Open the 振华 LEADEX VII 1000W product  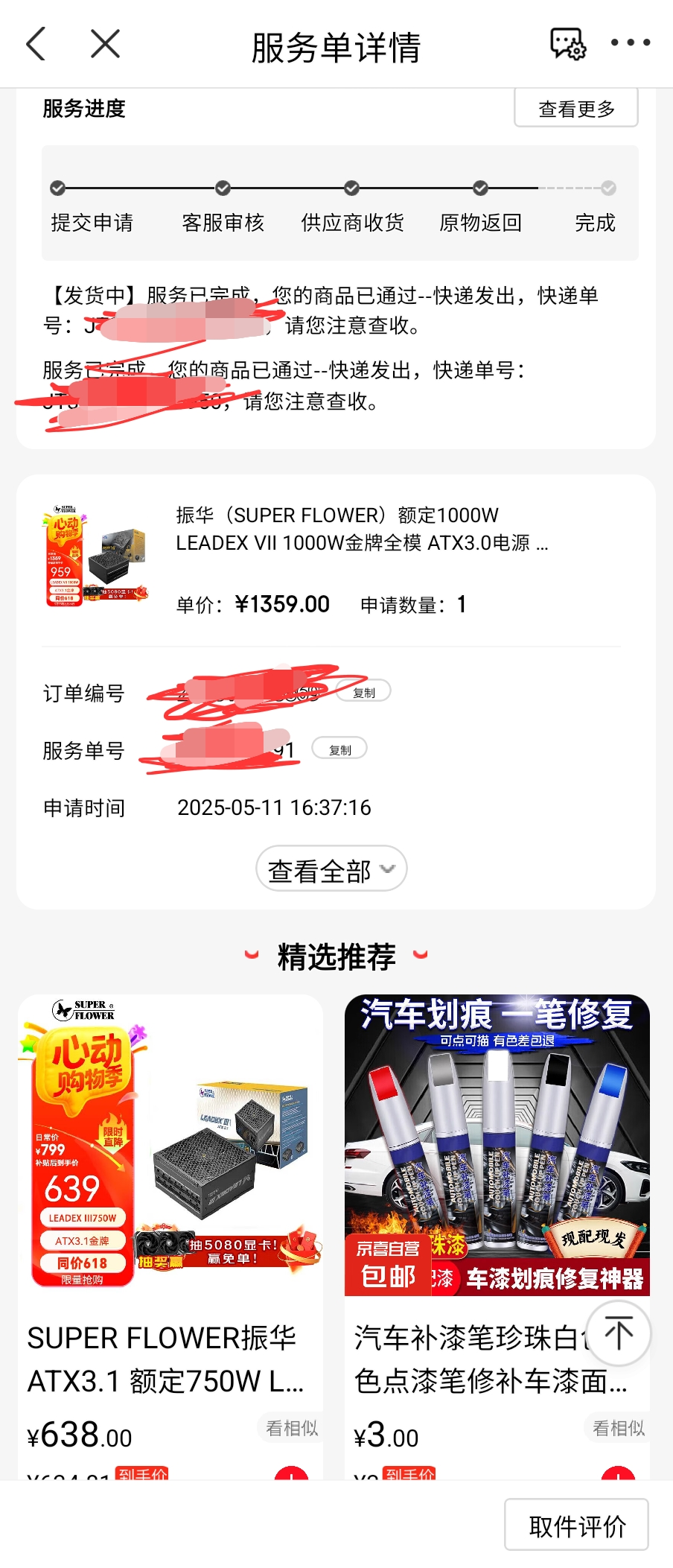[362, 530]
